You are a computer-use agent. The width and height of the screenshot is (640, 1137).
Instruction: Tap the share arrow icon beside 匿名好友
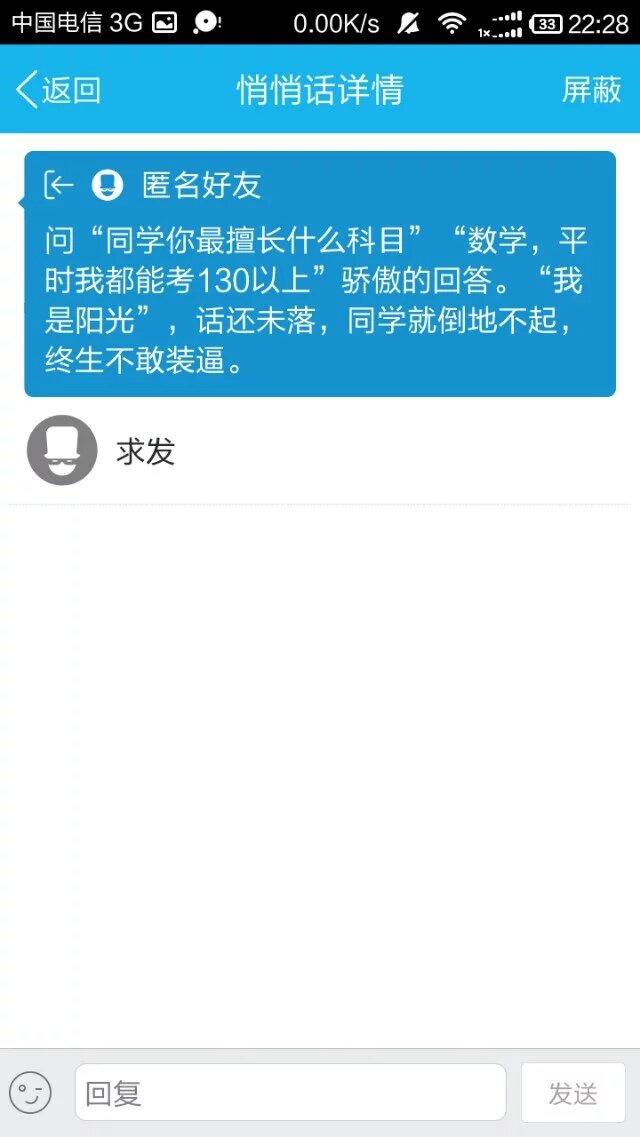59,185
